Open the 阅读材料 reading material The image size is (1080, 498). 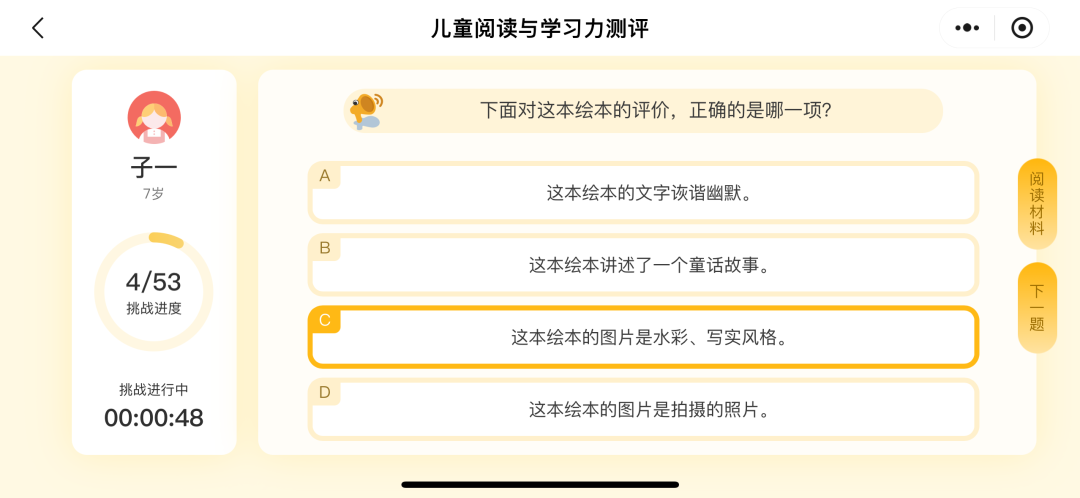(x=1037, y=204)
